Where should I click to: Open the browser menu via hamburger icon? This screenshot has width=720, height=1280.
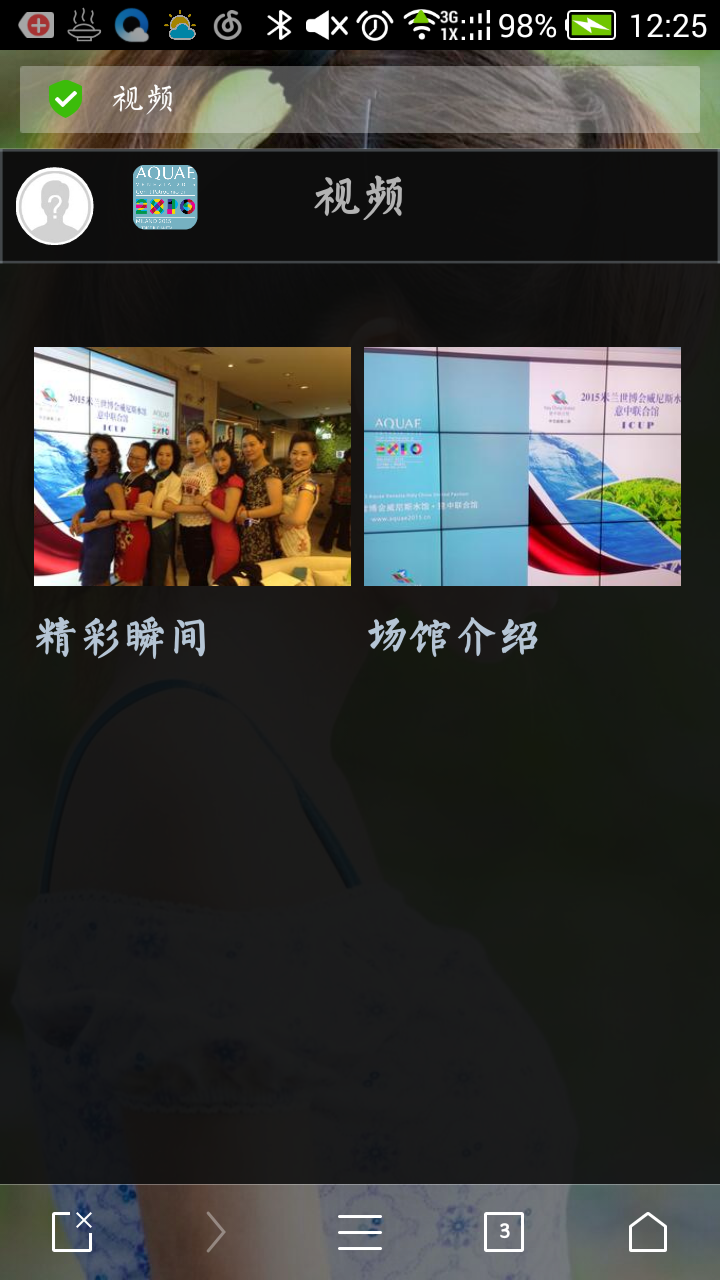(x=360, y=1231)
